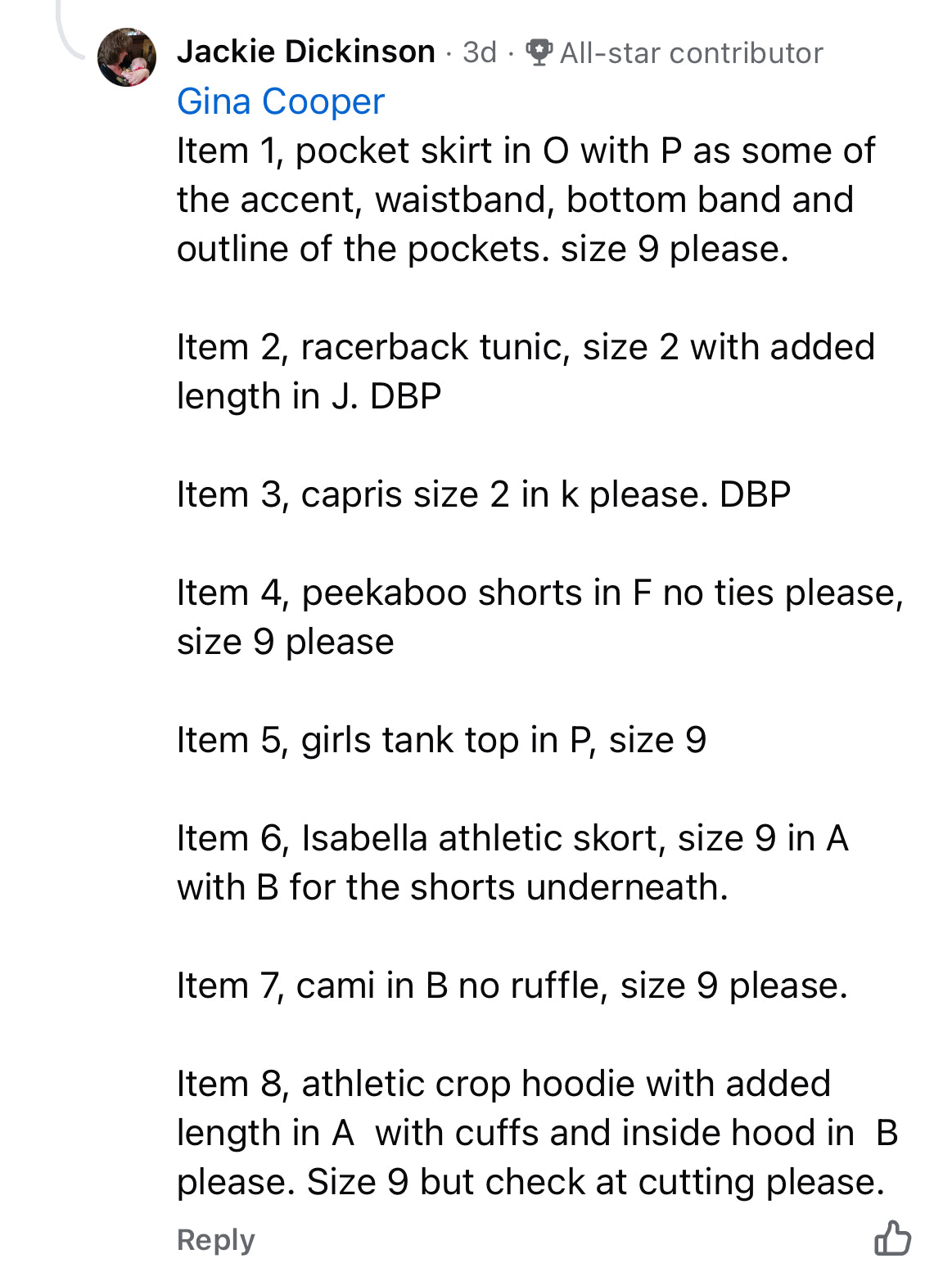Open the tagged Gina Cooper profile
This screenshot has height=1272, width=952.
point(281,102)
